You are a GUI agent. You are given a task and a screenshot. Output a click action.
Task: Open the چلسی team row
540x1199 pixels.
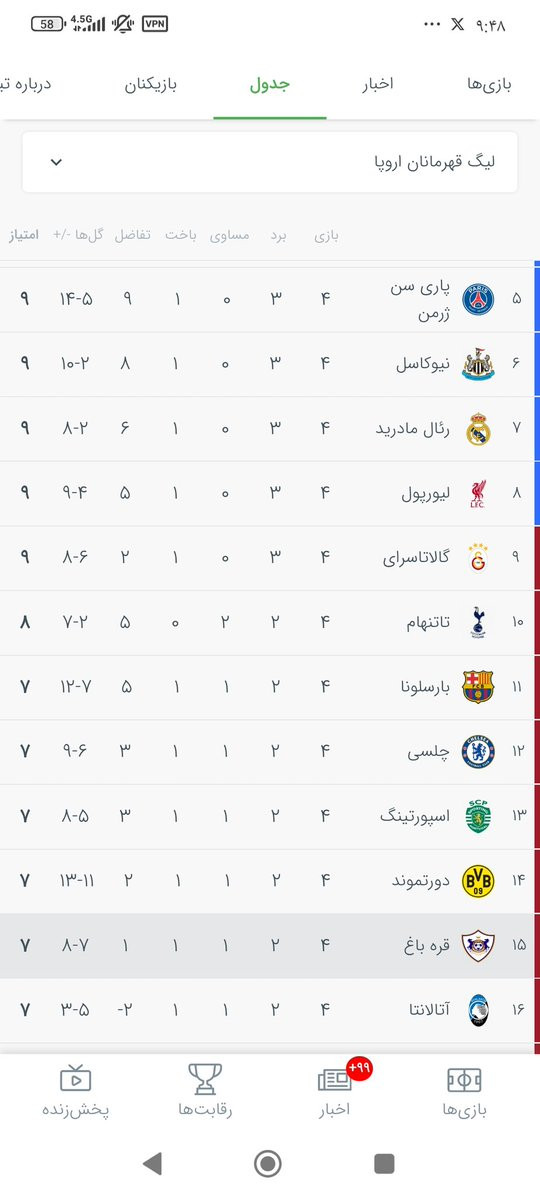(x=267, y=752)
